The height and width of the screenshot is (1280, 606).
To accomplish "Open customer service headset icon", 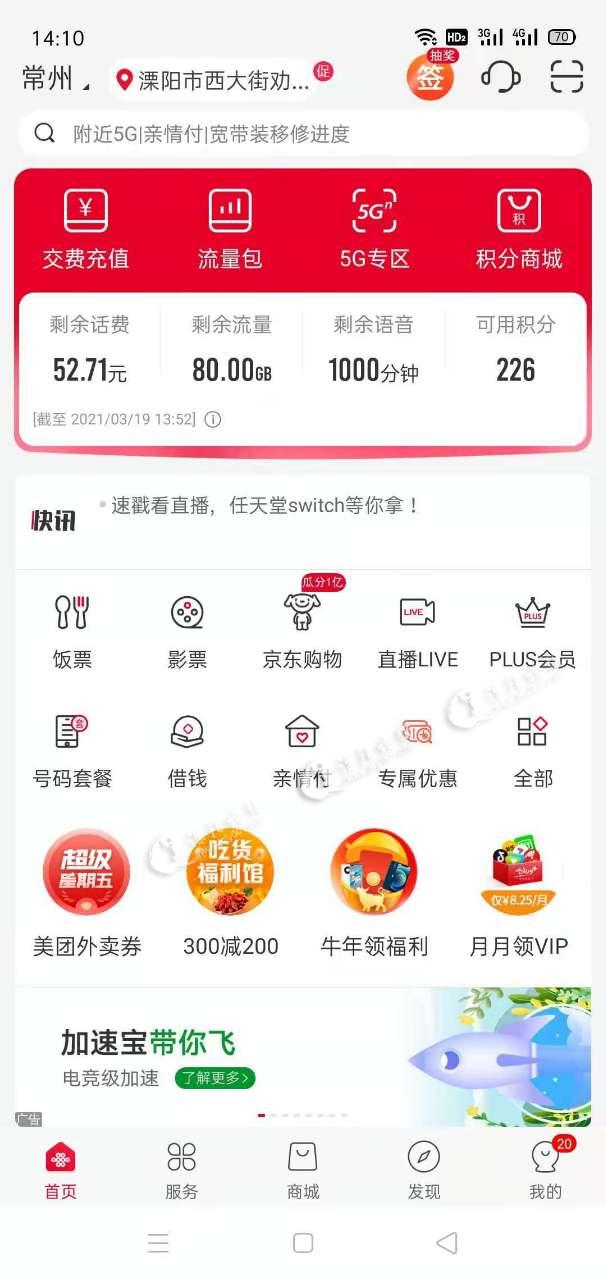I will pos(500,77).
